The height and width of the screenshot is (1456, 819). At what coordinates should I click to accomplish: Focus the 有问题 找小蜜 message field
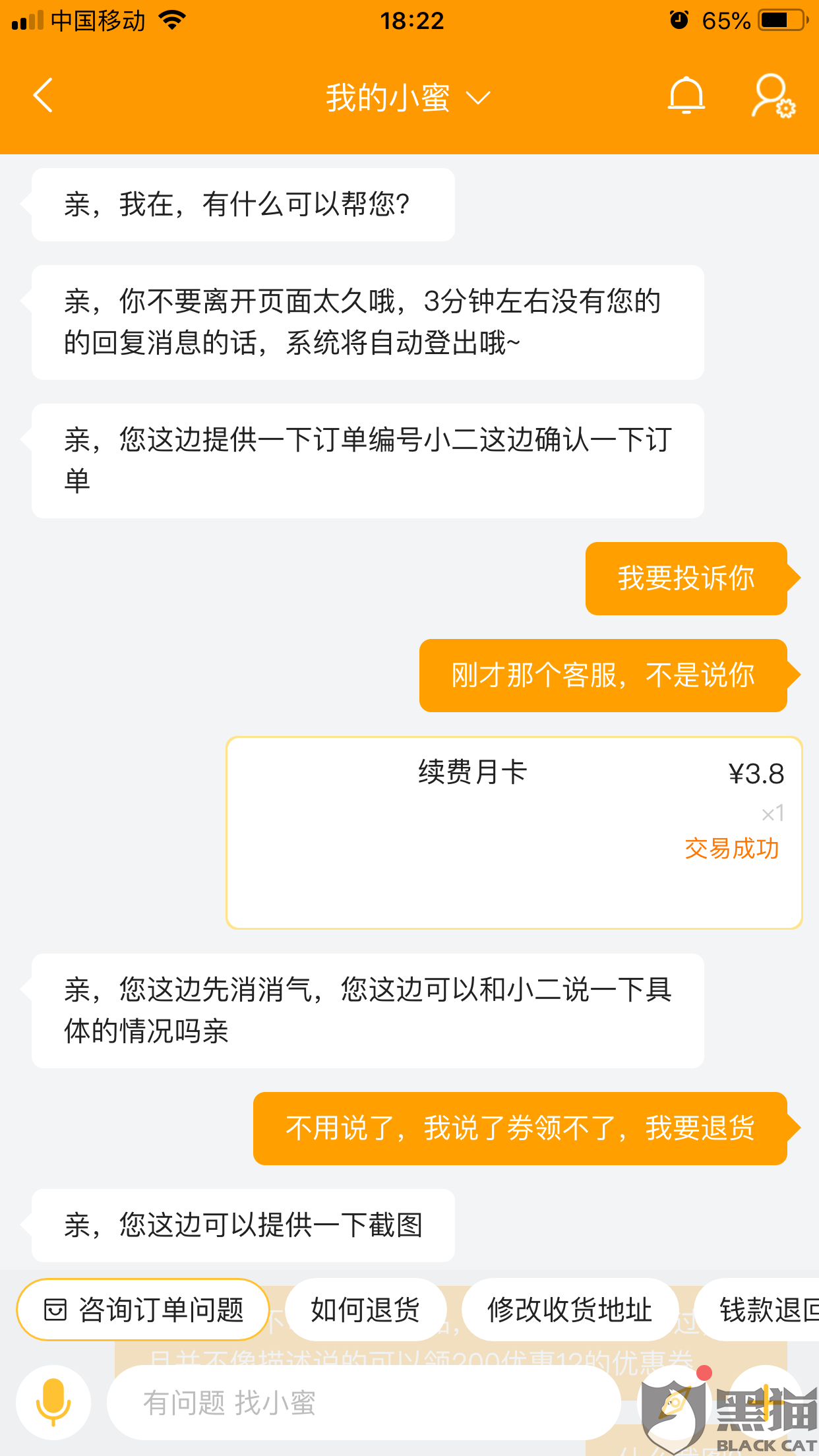coord(364,1402)
